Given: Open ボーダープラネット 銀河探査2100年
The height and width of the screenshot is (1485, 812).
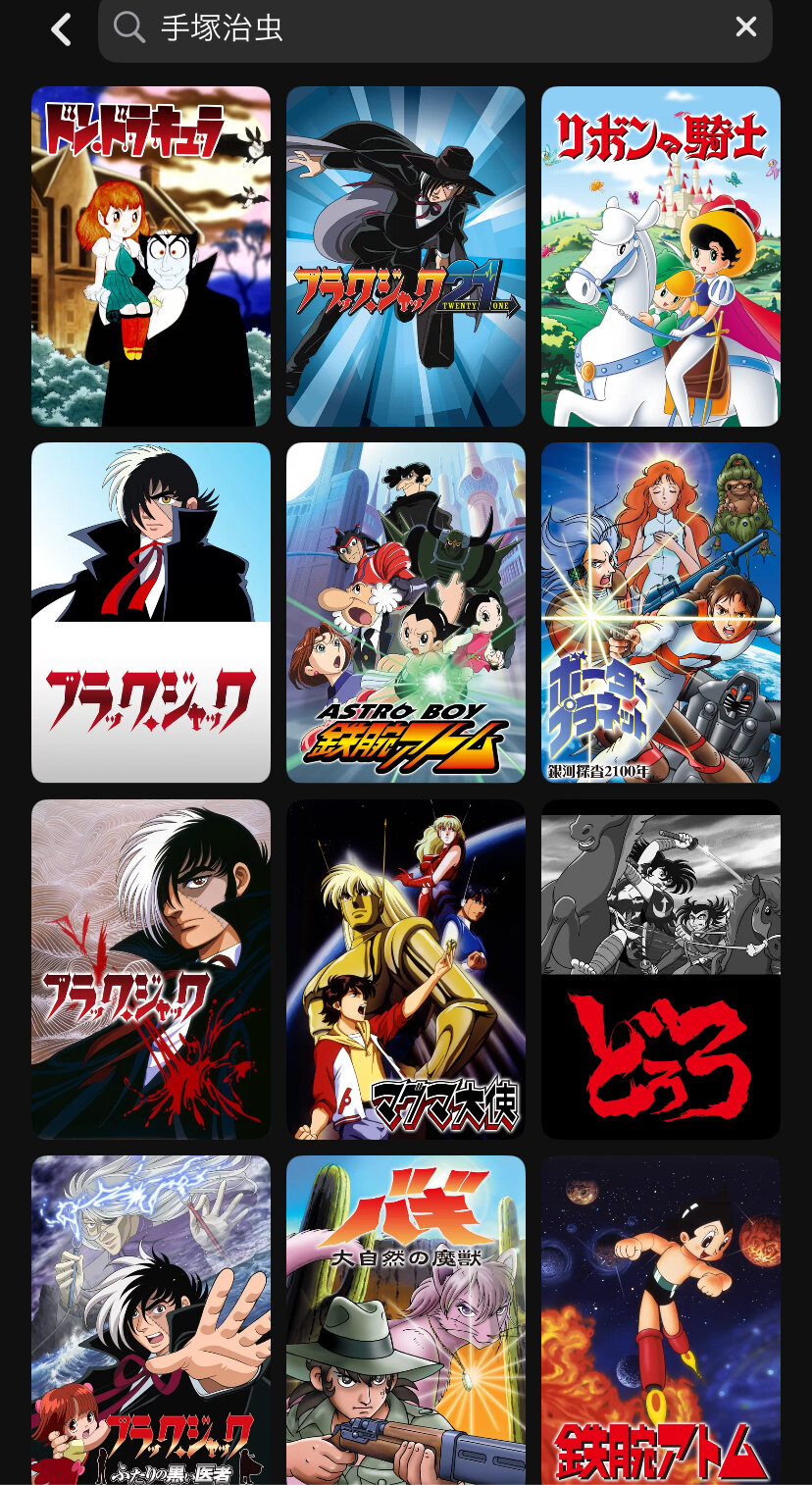Looking at the screenshot, I should (661, 612).
